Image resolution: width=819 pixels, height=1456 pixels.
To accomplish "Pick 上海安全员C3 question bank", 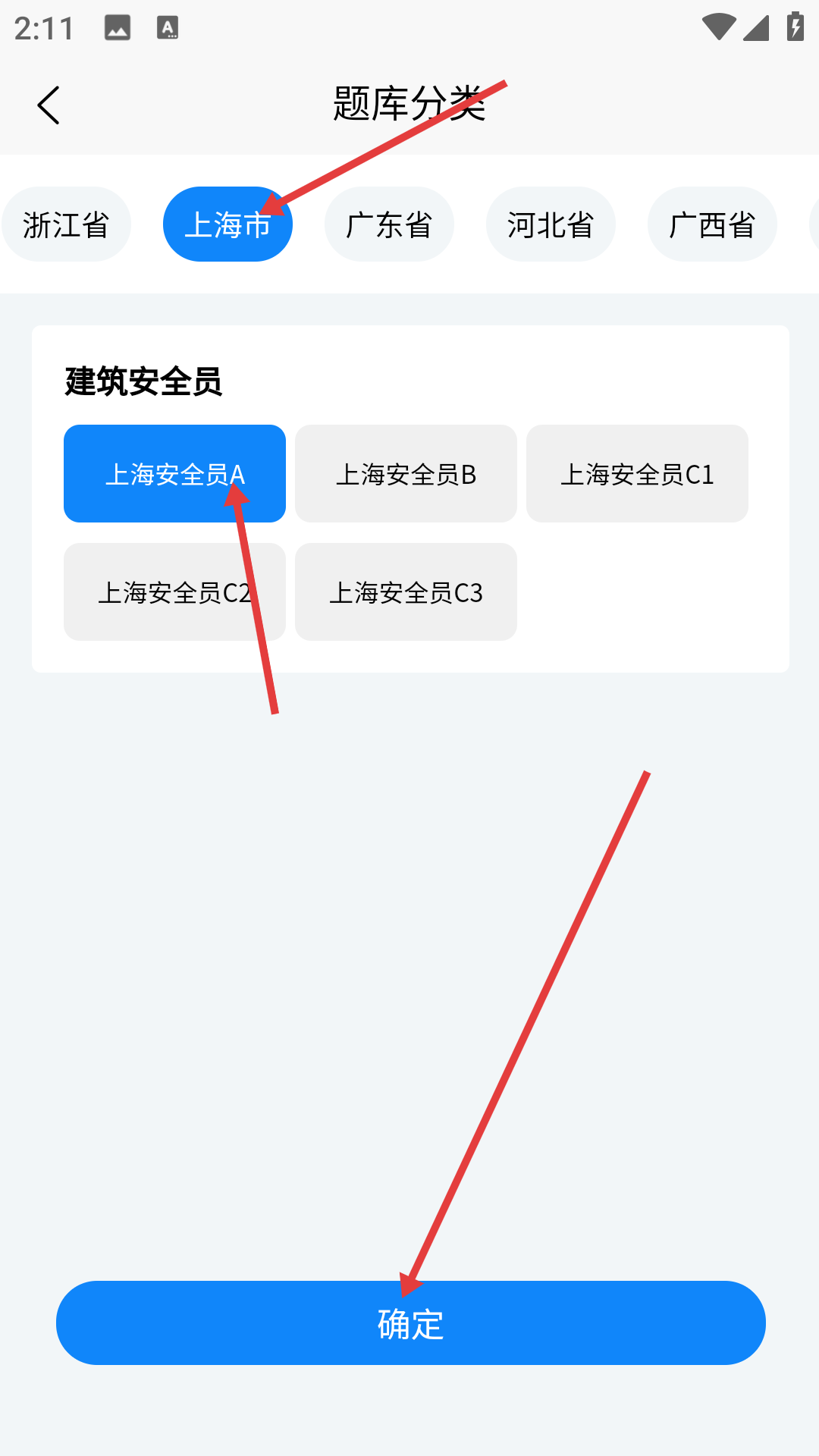I will pyautogui.click(x=406, y=592).
